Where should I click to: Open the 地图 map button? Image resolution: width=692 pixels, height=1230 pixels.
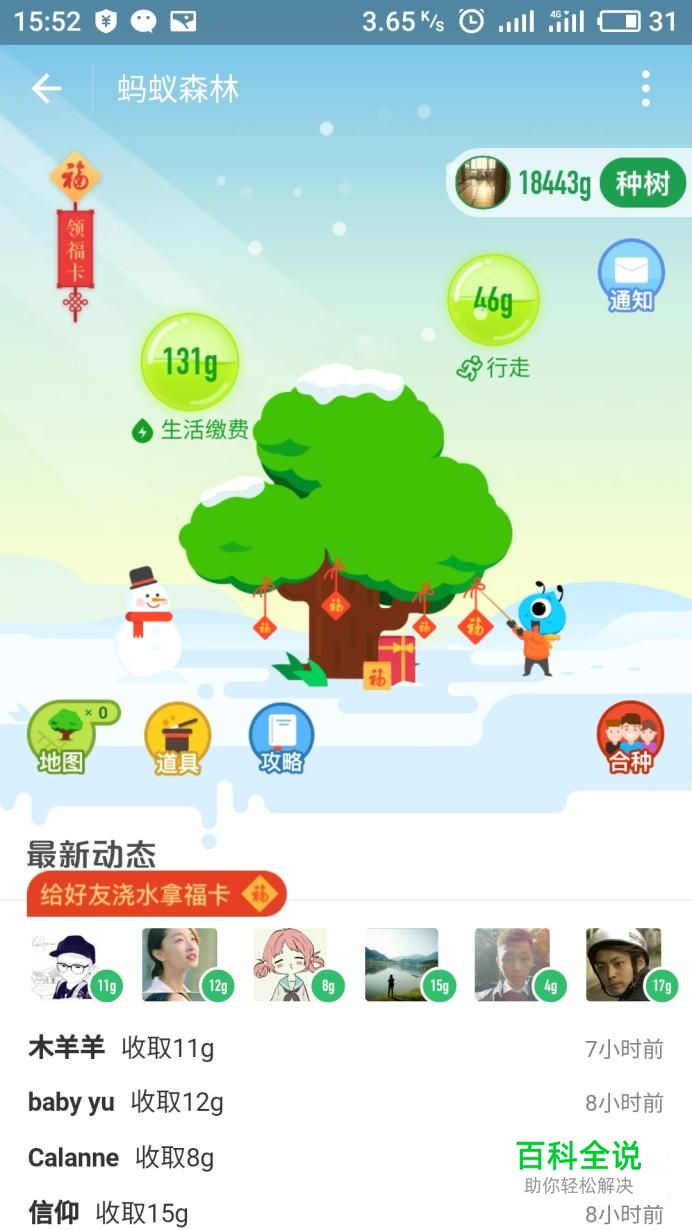[62, 738]
